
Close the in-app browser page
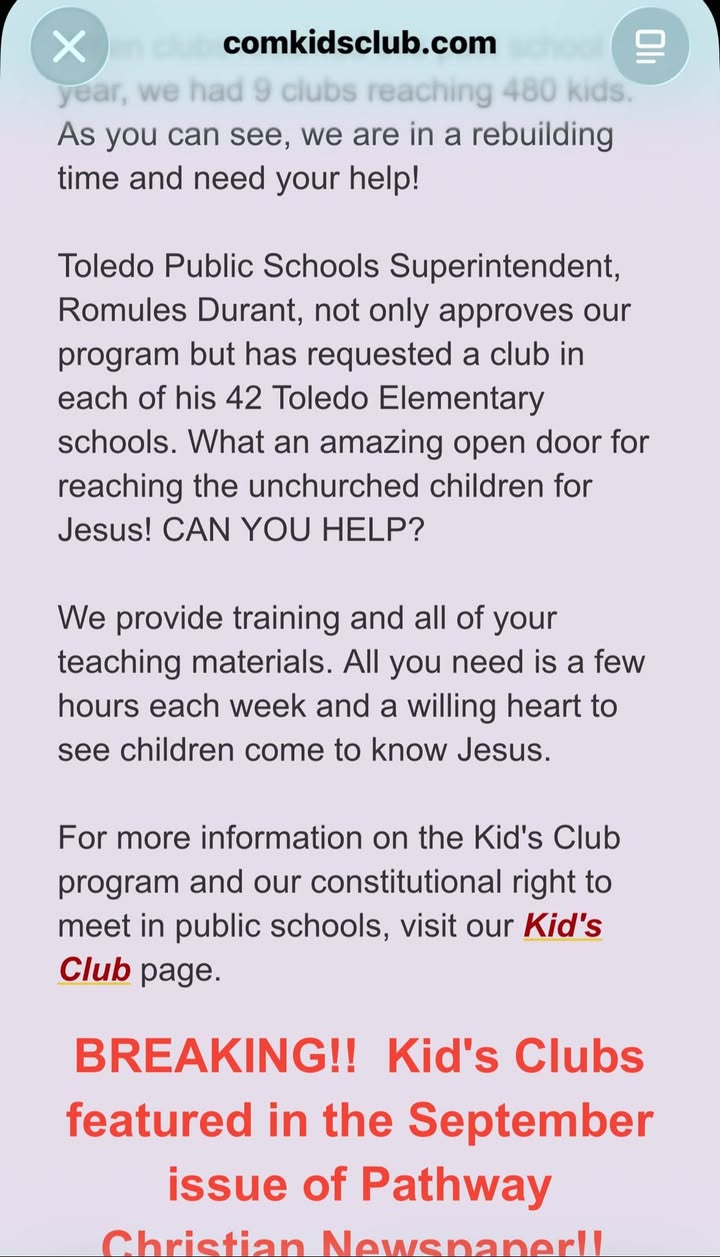click(x=69, y=45)
